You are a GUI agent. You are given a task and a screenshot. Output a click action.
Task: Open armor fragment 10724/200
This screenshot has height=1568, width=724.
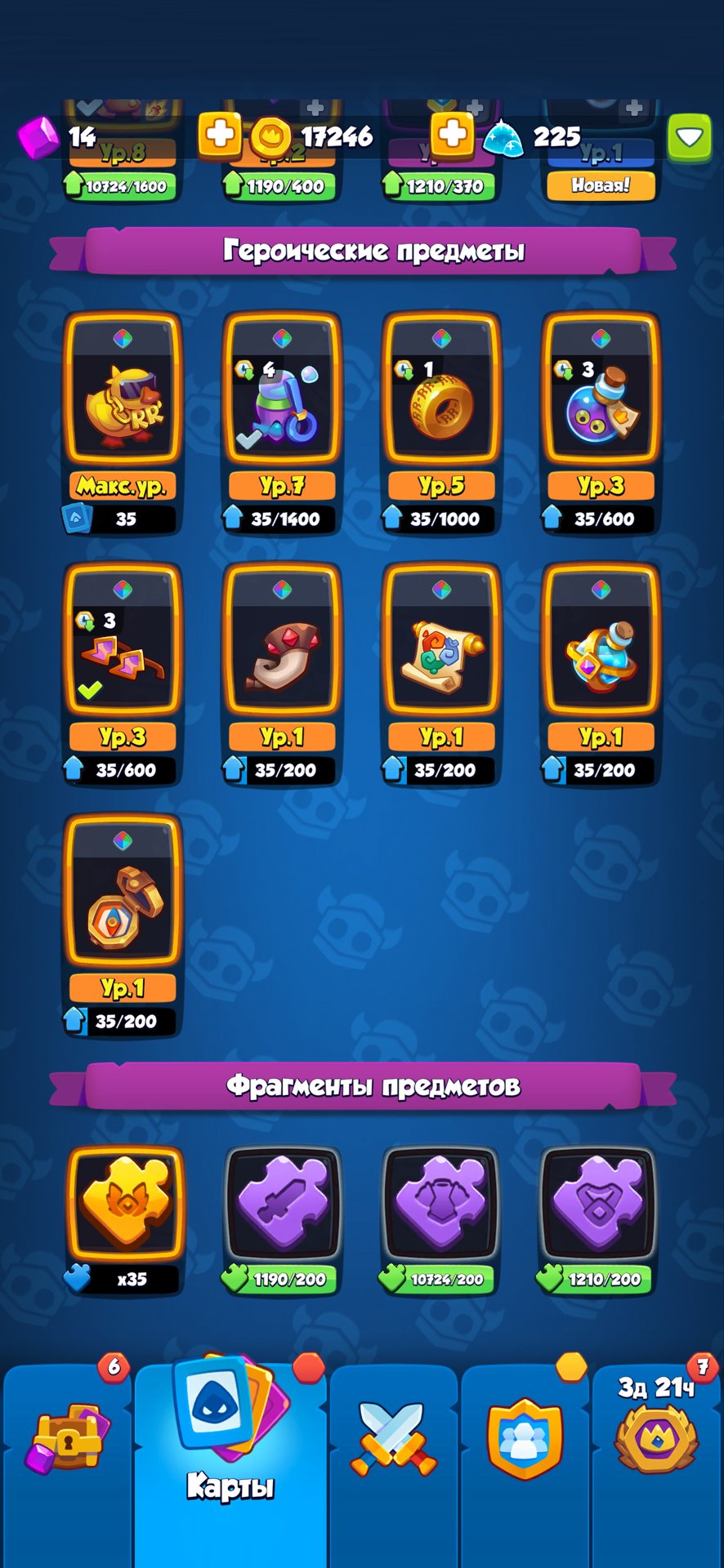point(441,1220)
